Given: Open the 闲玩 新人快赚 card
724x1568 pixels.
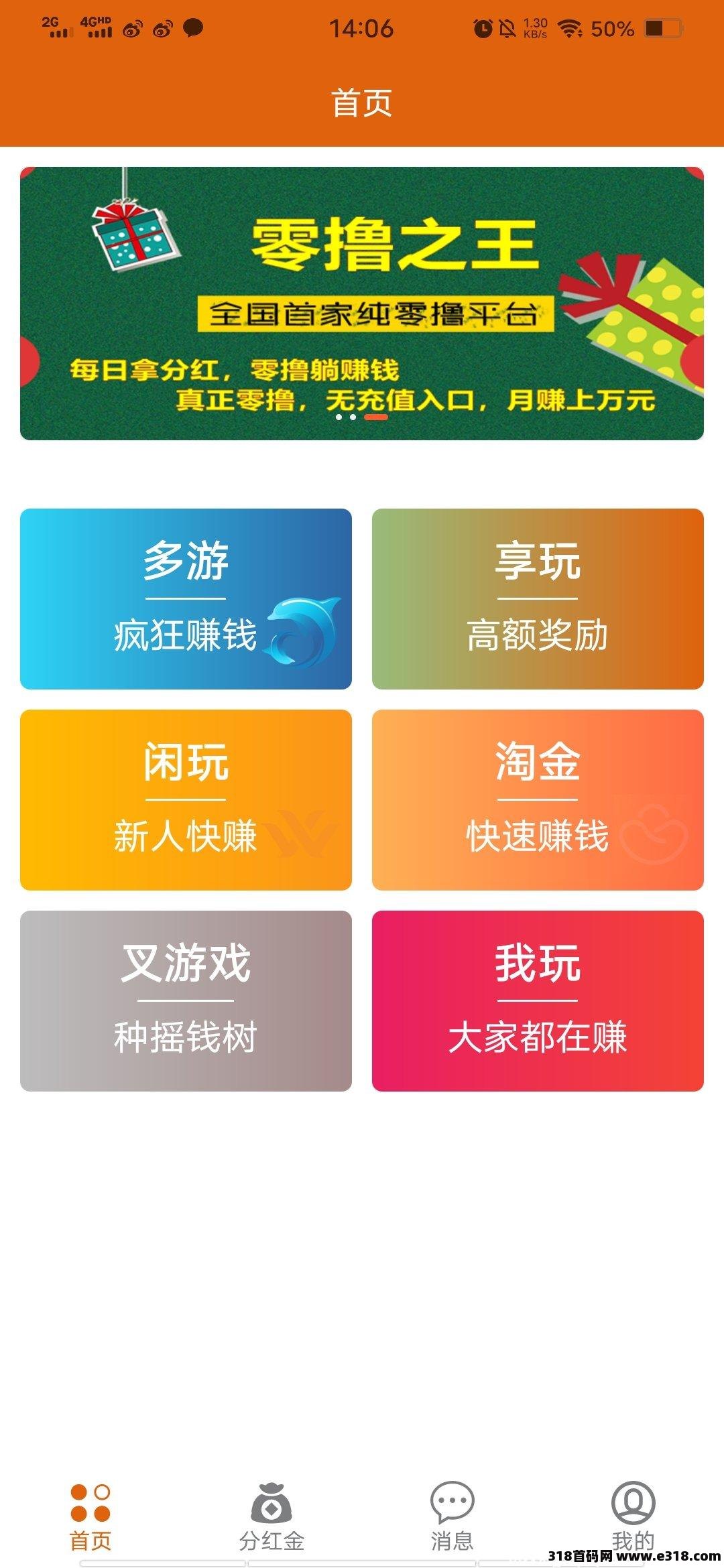Looking at the screenshot, I should point(186,799).
